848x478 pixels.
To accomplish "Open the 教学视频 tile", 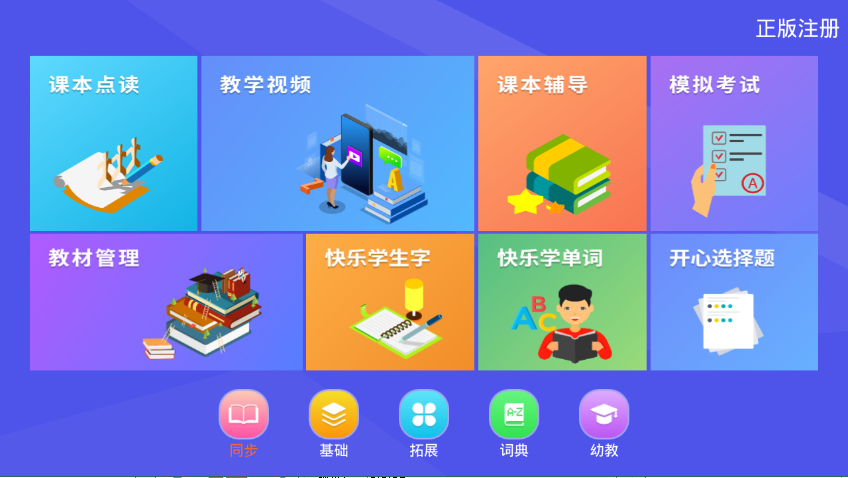I will pyautogui.click(x=337, y=143).
